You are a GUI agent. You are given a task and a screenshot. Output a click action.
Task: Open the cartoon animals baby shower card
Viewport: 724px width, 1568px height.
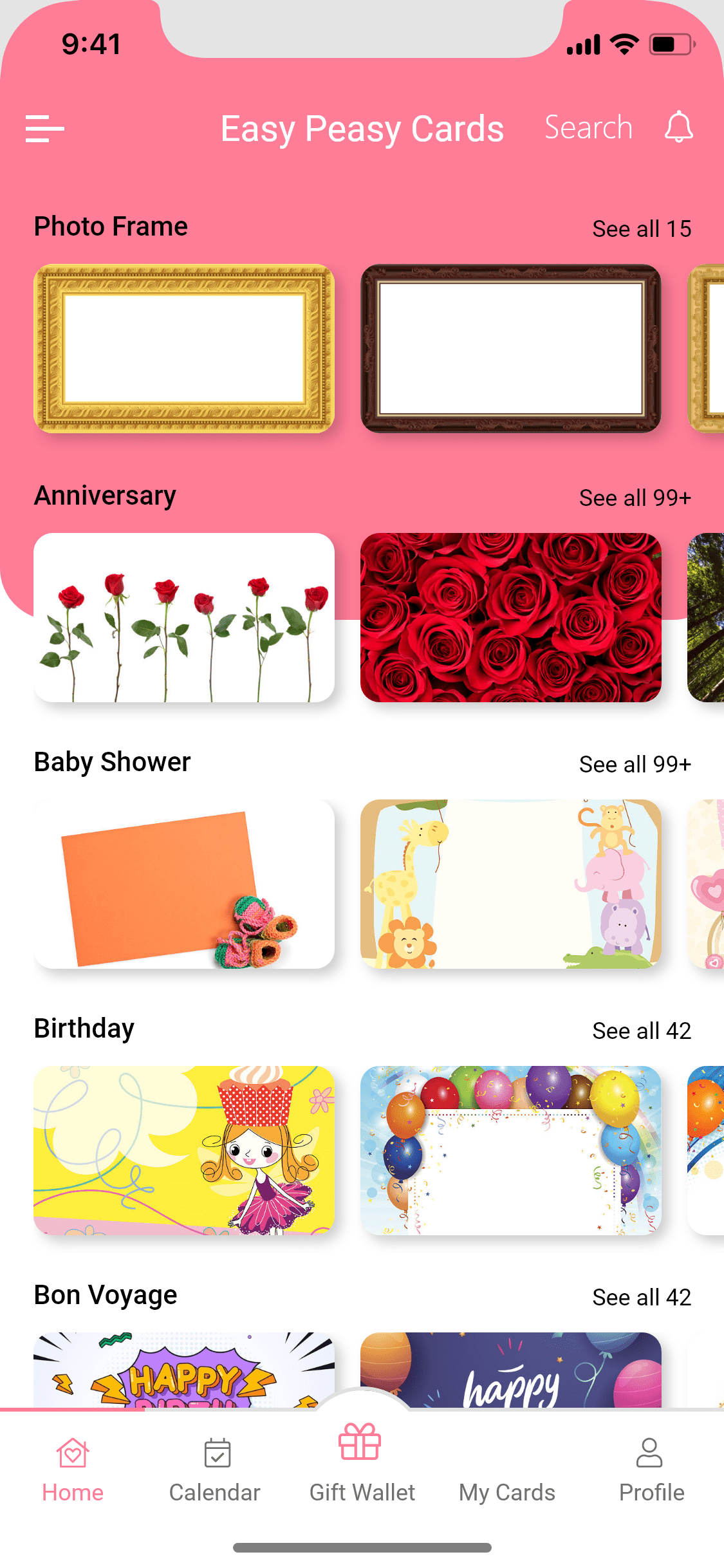coord(510,884)
